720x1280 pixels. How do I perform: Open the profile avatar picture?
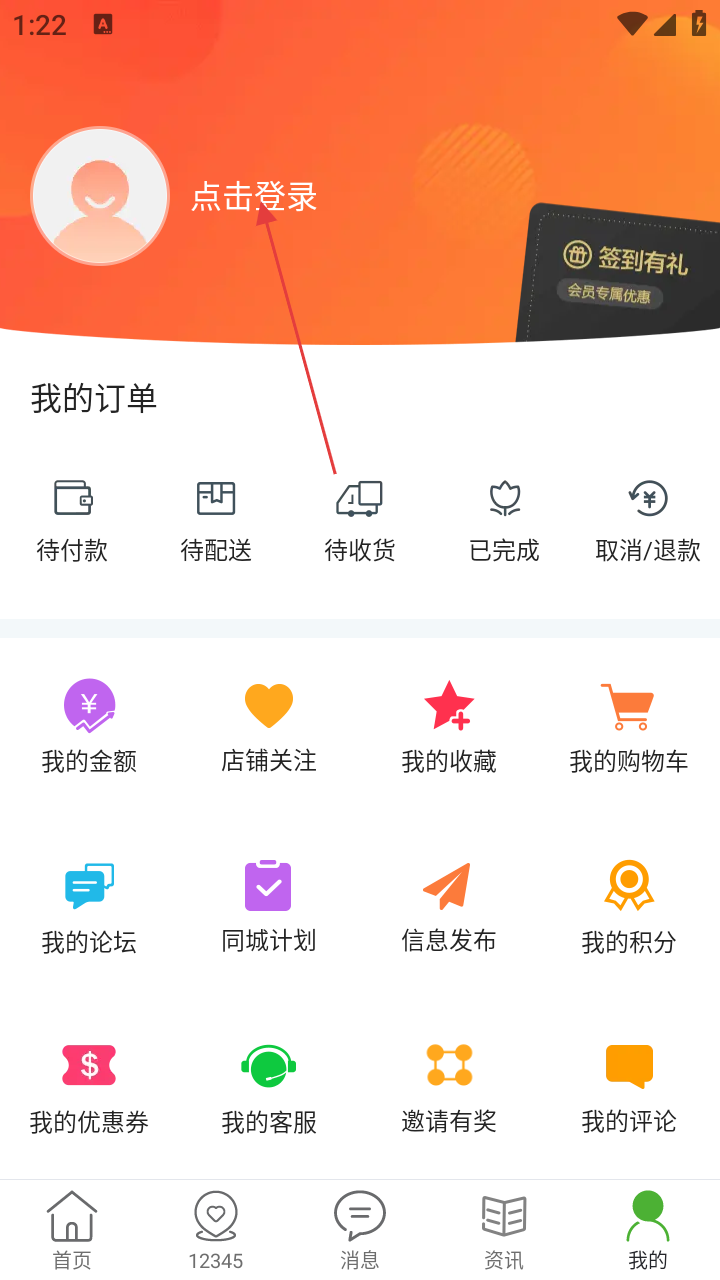(x=100, y=196)
